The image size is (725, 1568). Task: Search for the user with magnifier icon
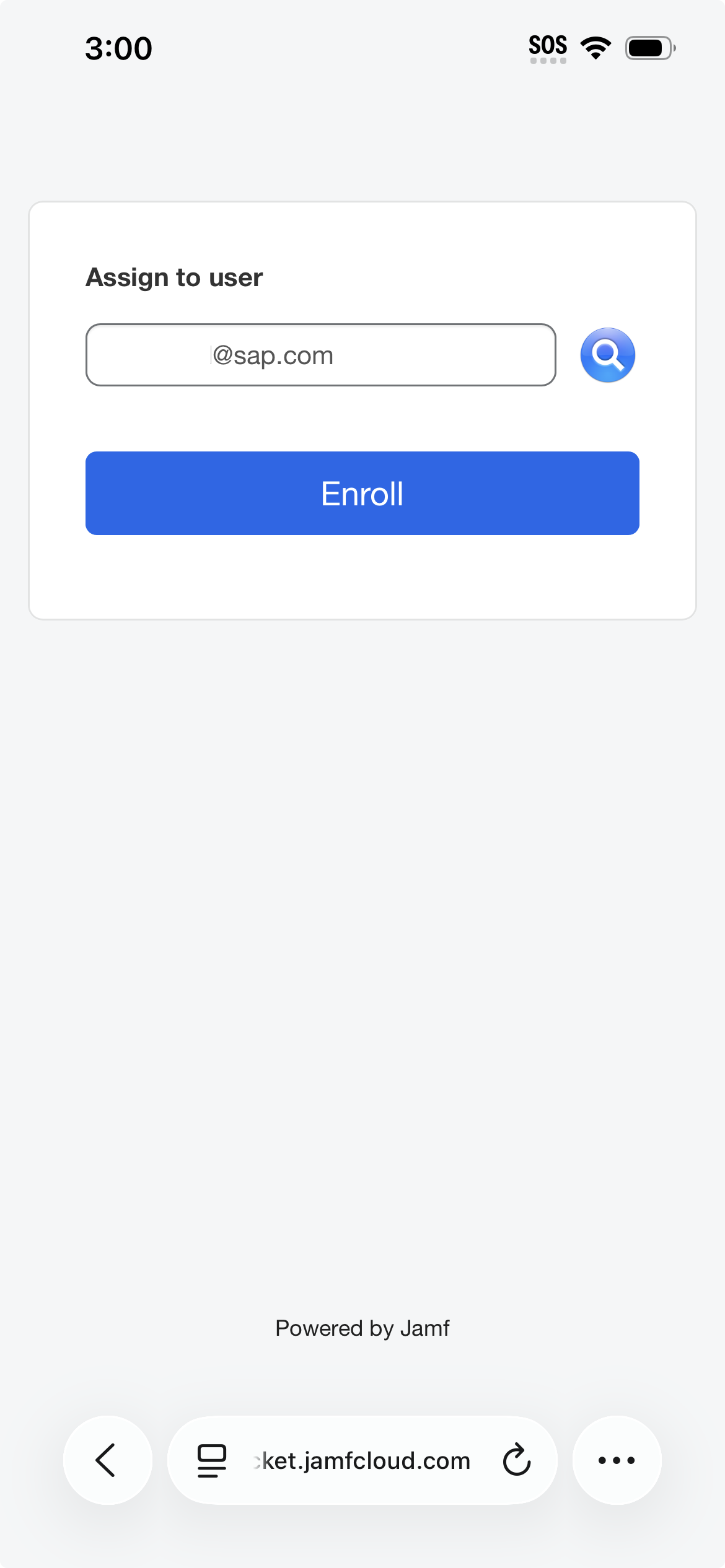607,355
